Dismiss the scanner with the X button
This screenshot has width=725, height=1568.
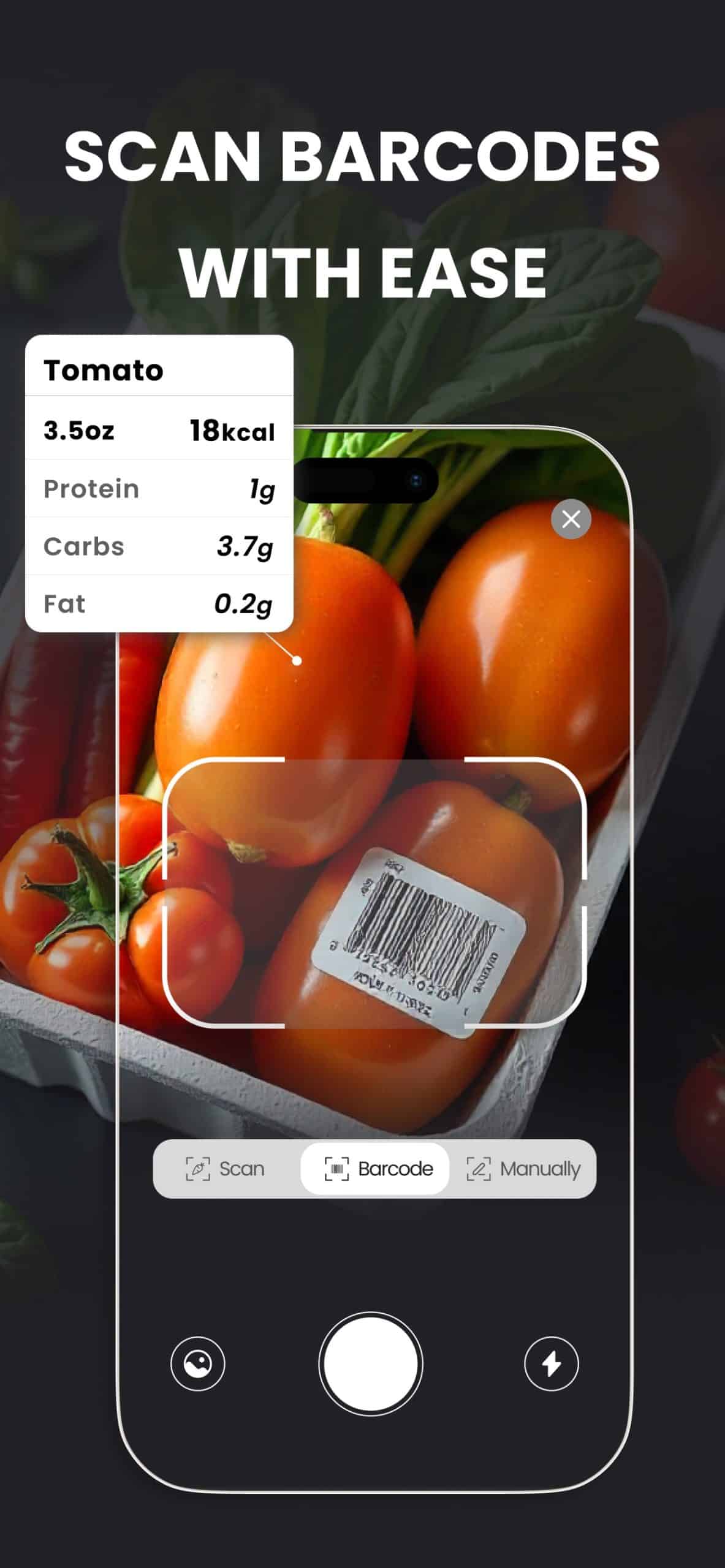click(571, 519)
